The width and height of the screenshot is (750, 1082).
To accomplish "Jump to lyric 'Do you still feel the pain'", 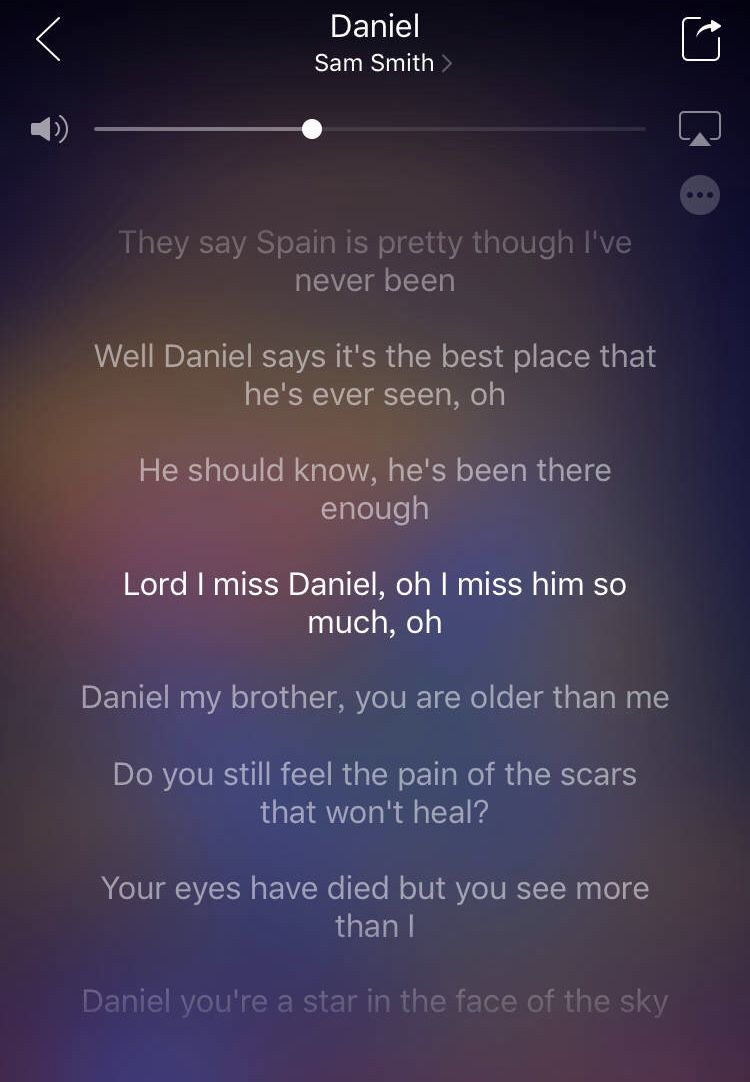I will tap(375, 792).
